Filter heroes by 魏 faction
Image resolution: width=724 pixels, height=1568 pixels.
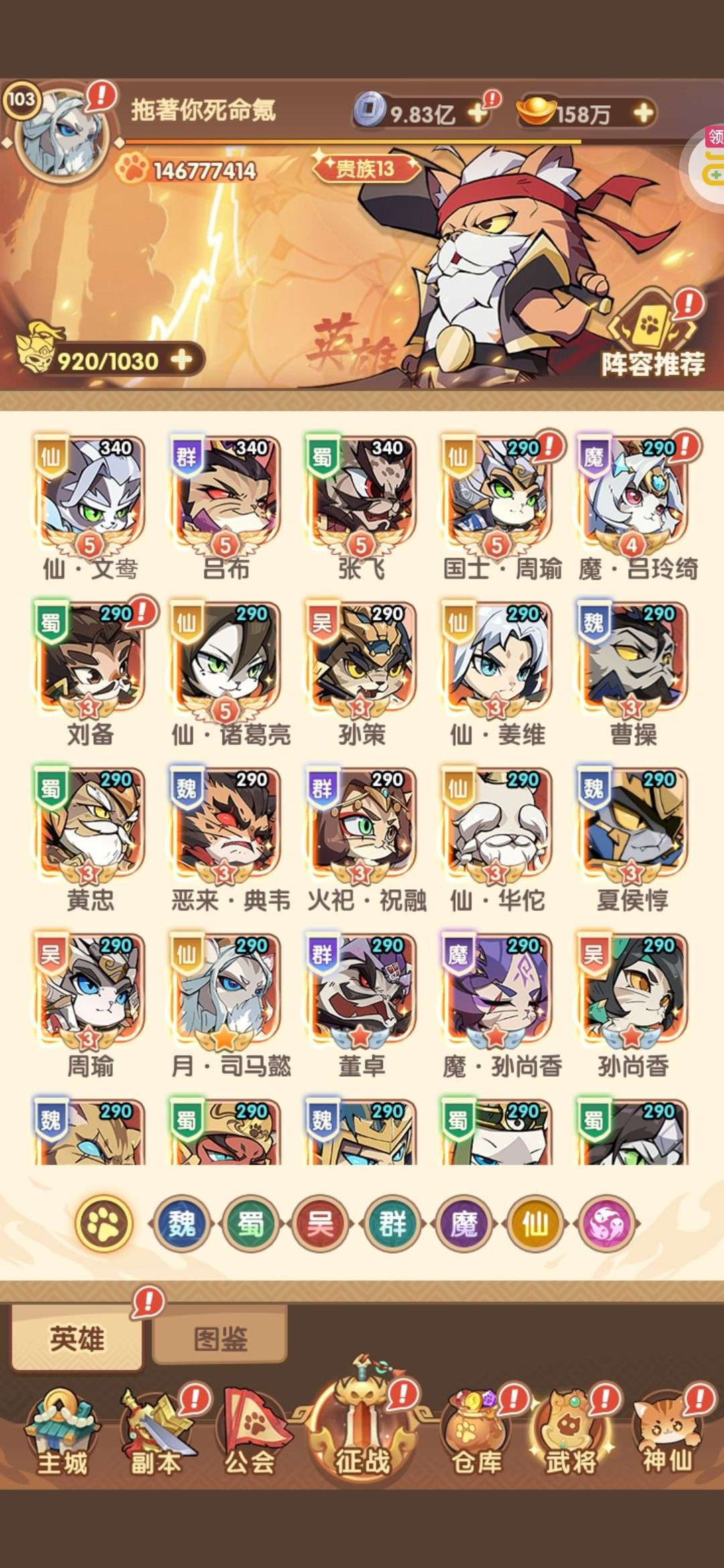coord(183,1224)
